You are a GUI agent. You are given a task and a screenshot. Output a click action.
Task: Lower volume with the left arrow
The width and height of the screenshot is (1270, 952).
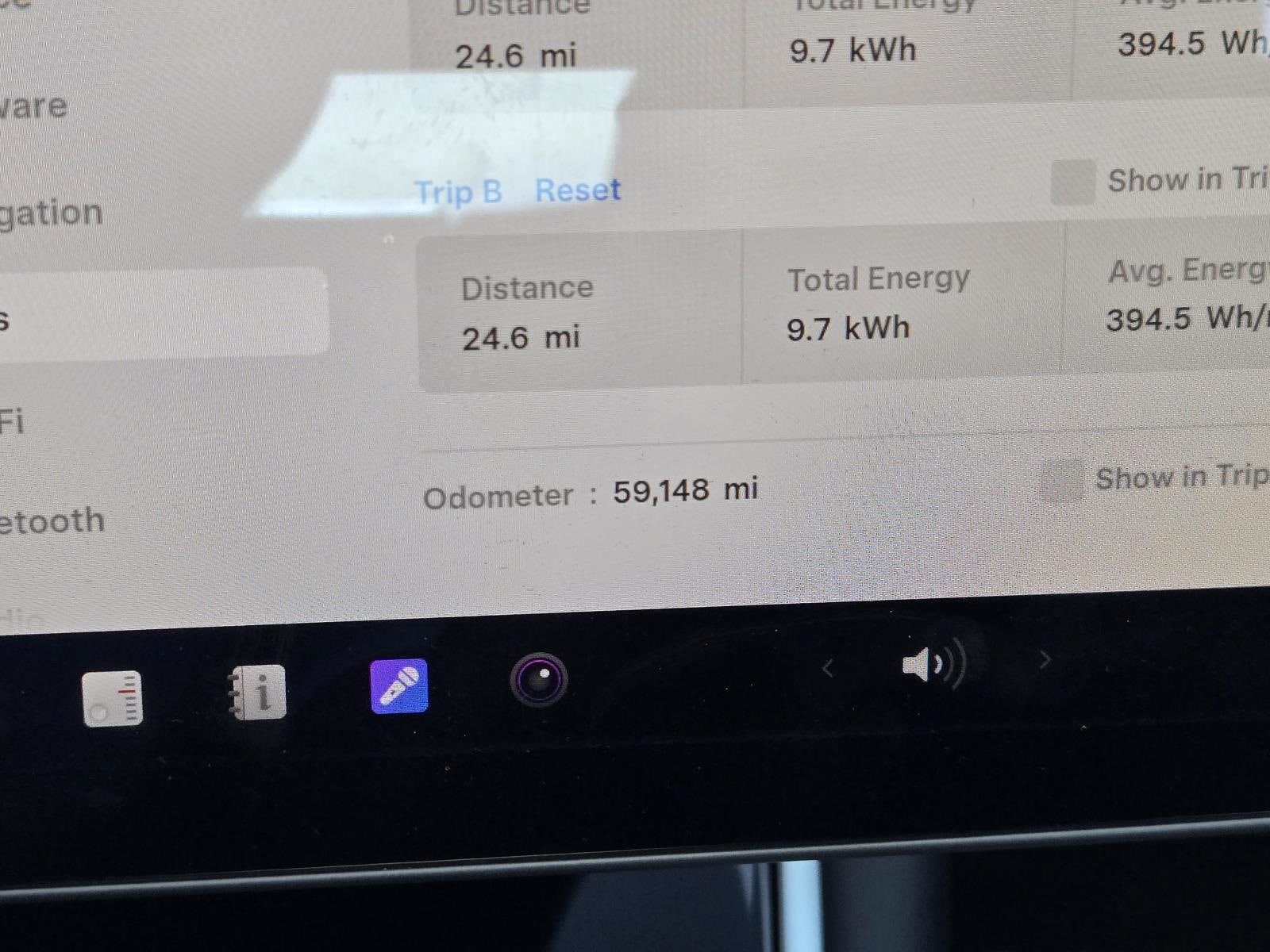827,668
